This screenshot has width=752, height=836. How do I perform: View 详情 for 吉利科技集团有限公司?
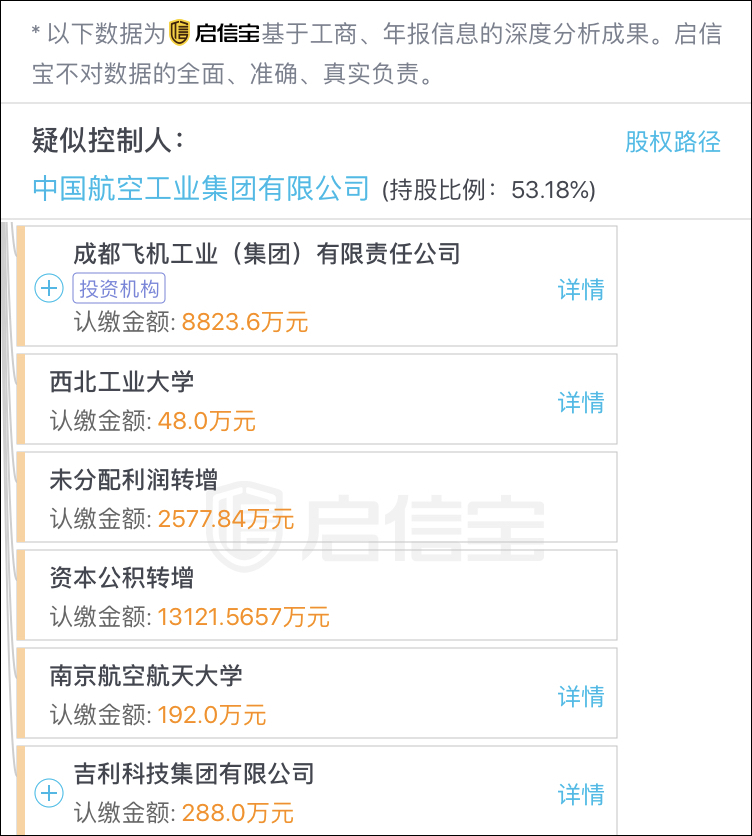[x=580, y=793]
